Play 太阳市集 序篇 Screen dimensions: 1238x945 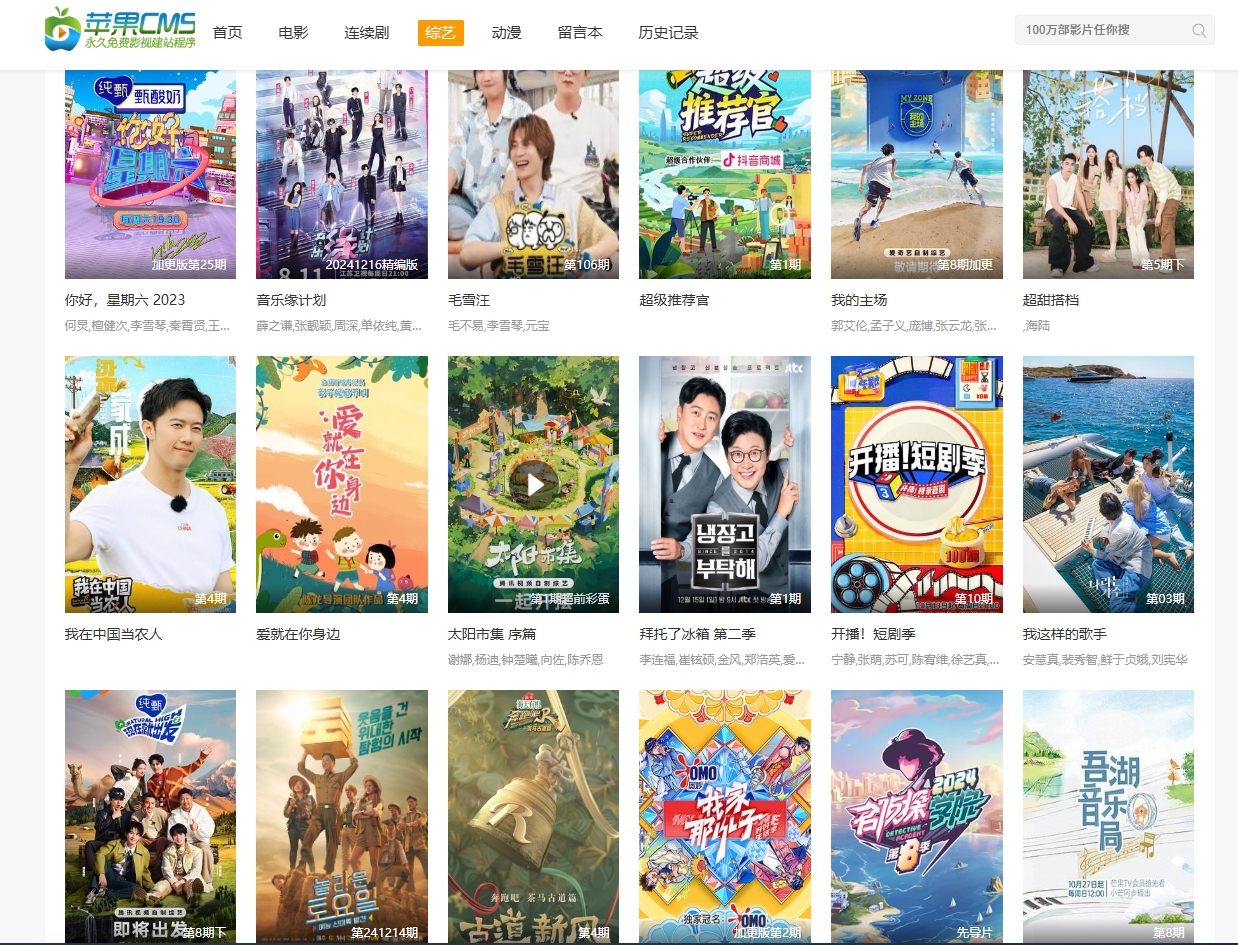[x=533, y=484]
